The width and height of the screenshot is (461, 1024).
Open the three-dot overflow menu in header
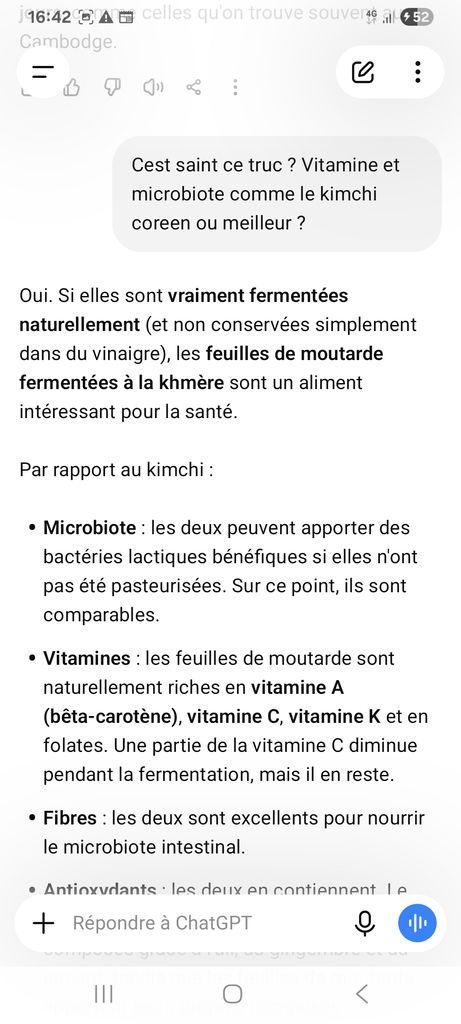[418, 72]
